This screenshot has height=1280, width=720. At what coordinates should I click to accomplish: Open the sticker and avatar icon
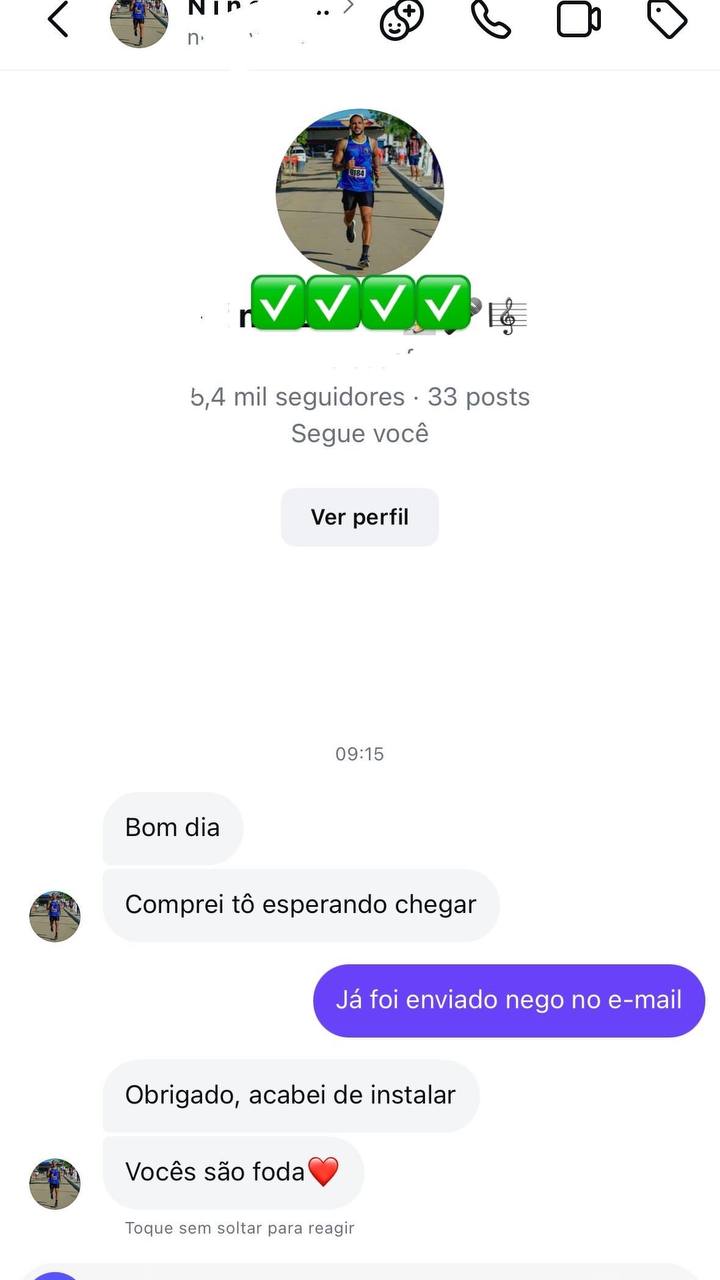[402, 19]
